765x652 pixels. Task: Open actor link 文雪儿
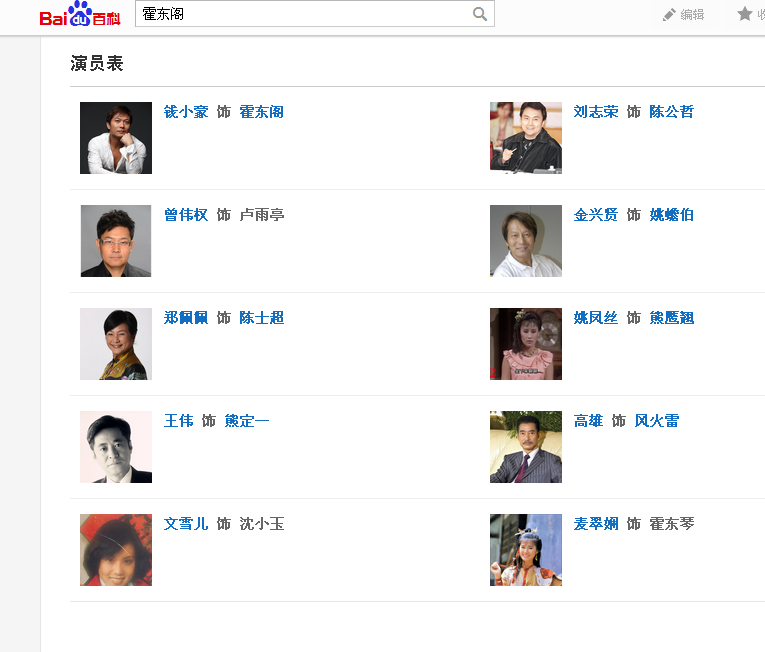(x=186, y=524)
